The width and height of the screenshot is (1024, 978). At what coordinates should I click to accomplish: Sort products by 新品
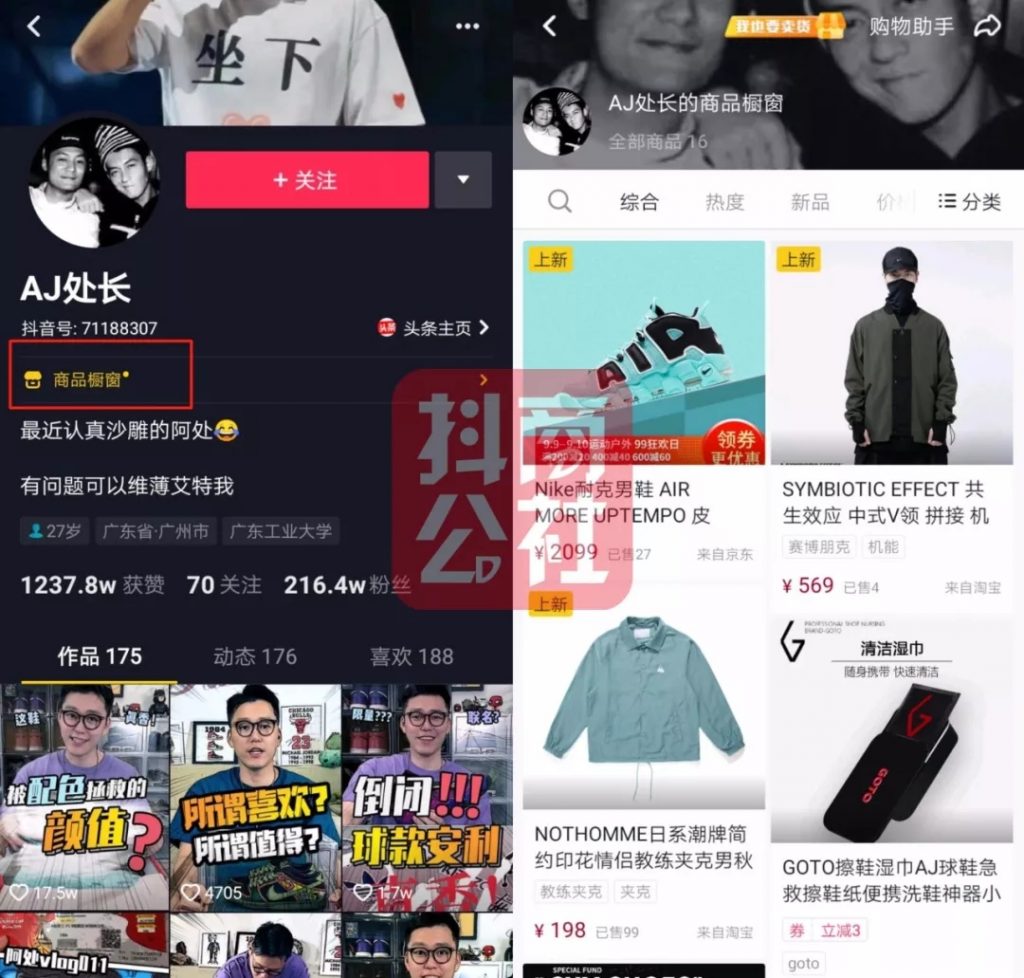(809, 202)
